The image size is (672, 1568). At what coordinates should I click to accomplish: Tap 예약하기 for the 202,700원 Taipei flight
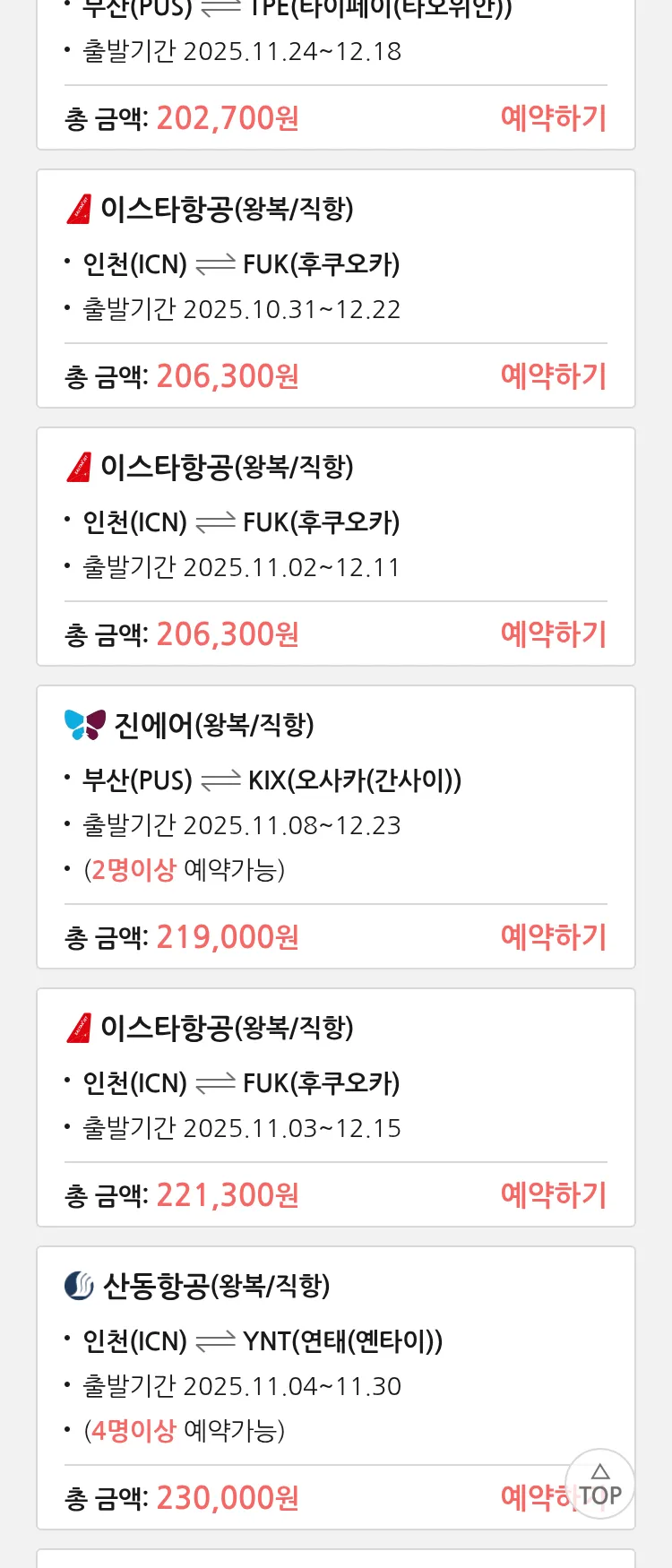[553, 118]
